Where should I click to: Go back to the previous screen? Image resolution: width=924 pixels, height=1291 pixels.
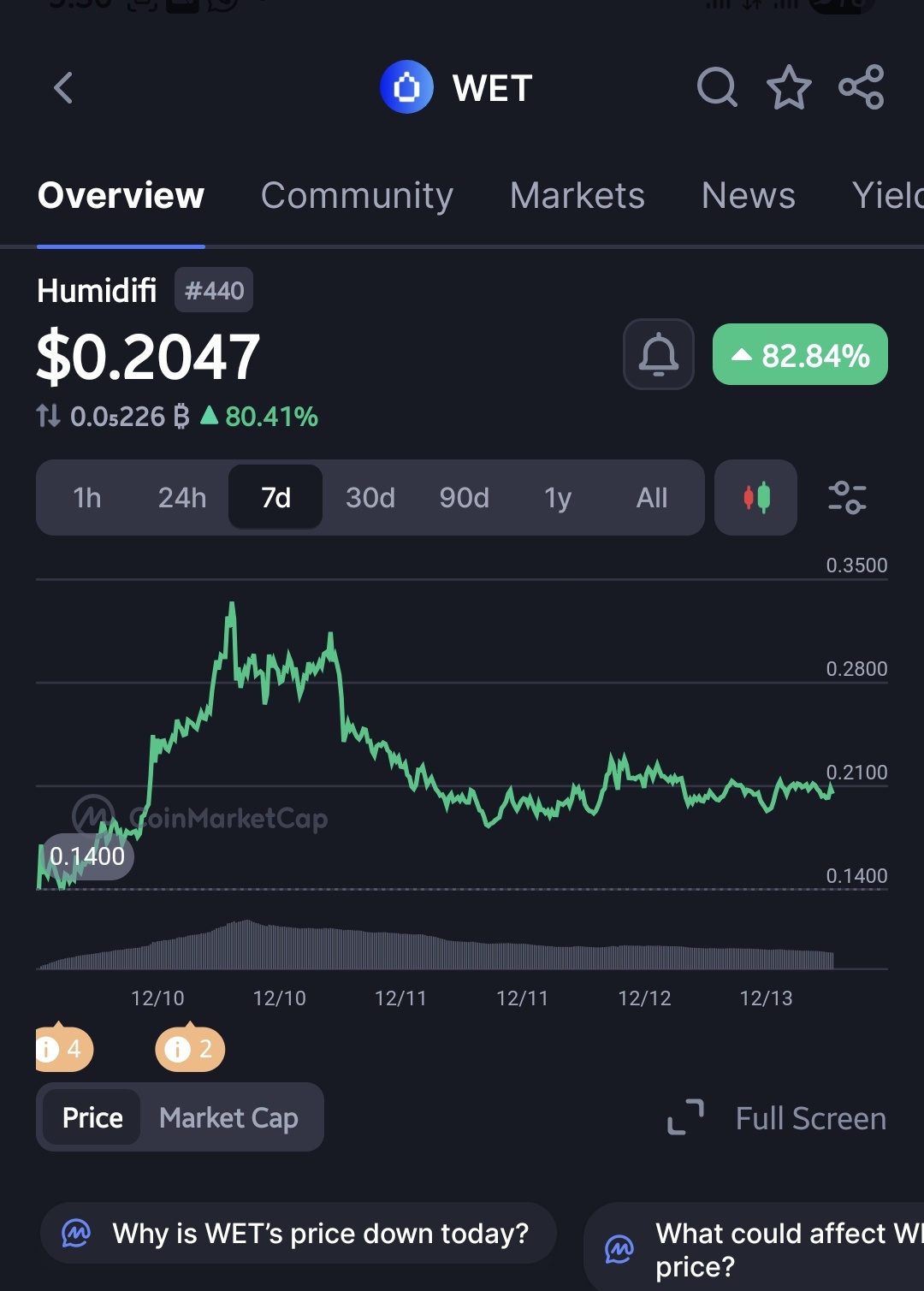click(x=63, y=87)
